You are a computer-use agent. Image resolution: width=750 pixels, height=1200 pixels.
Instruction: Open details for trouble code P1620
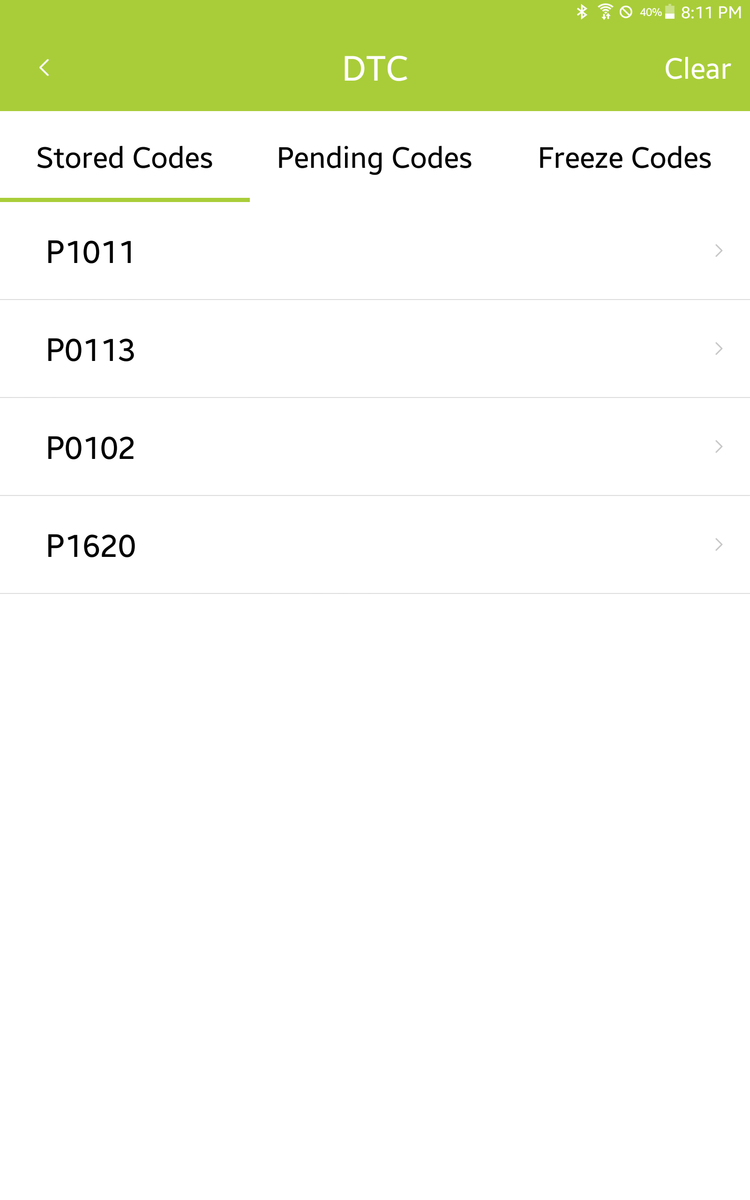click(x=718, y=544)
